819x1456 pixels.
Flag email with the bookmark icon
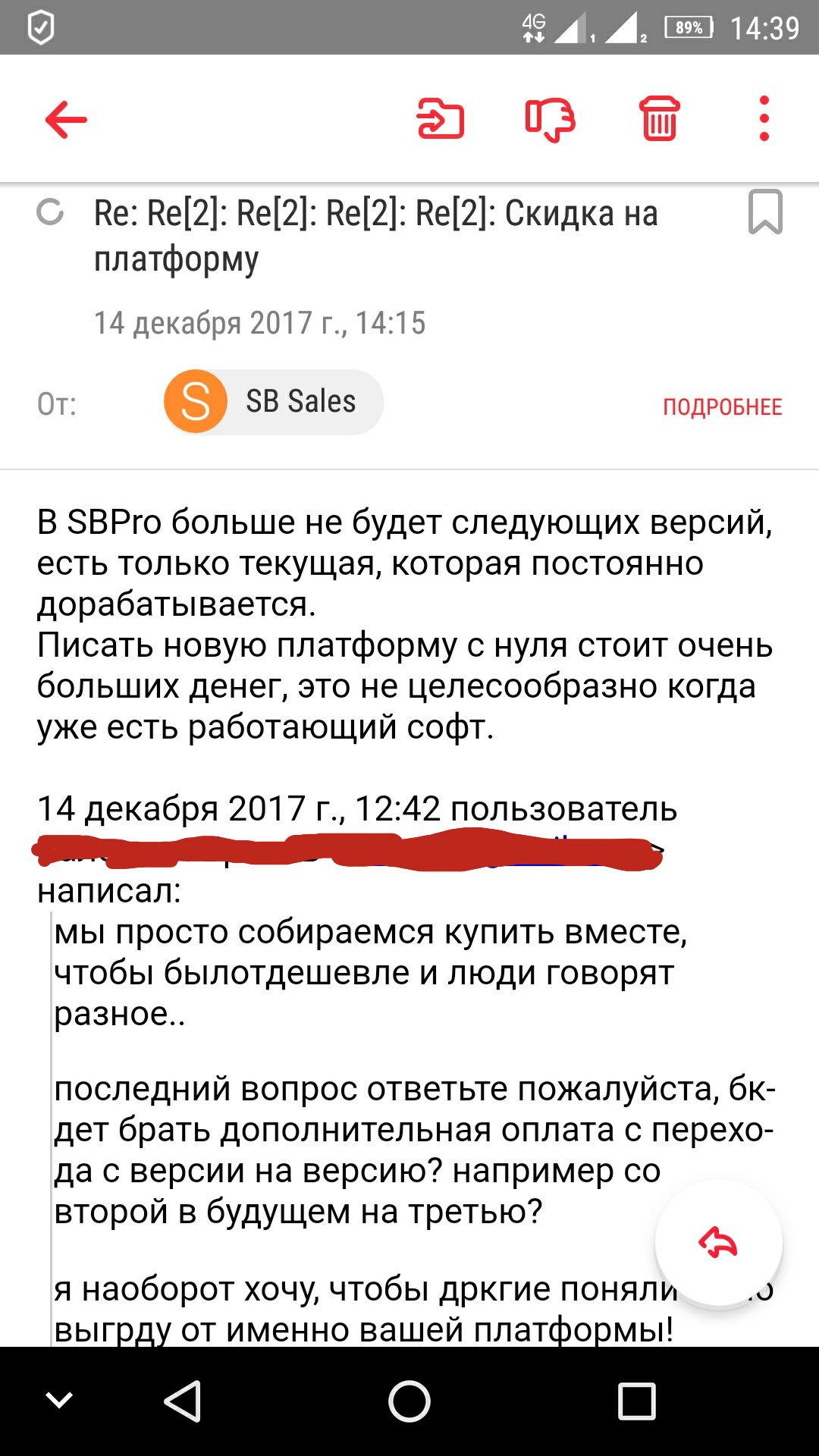tap(764, 212)
